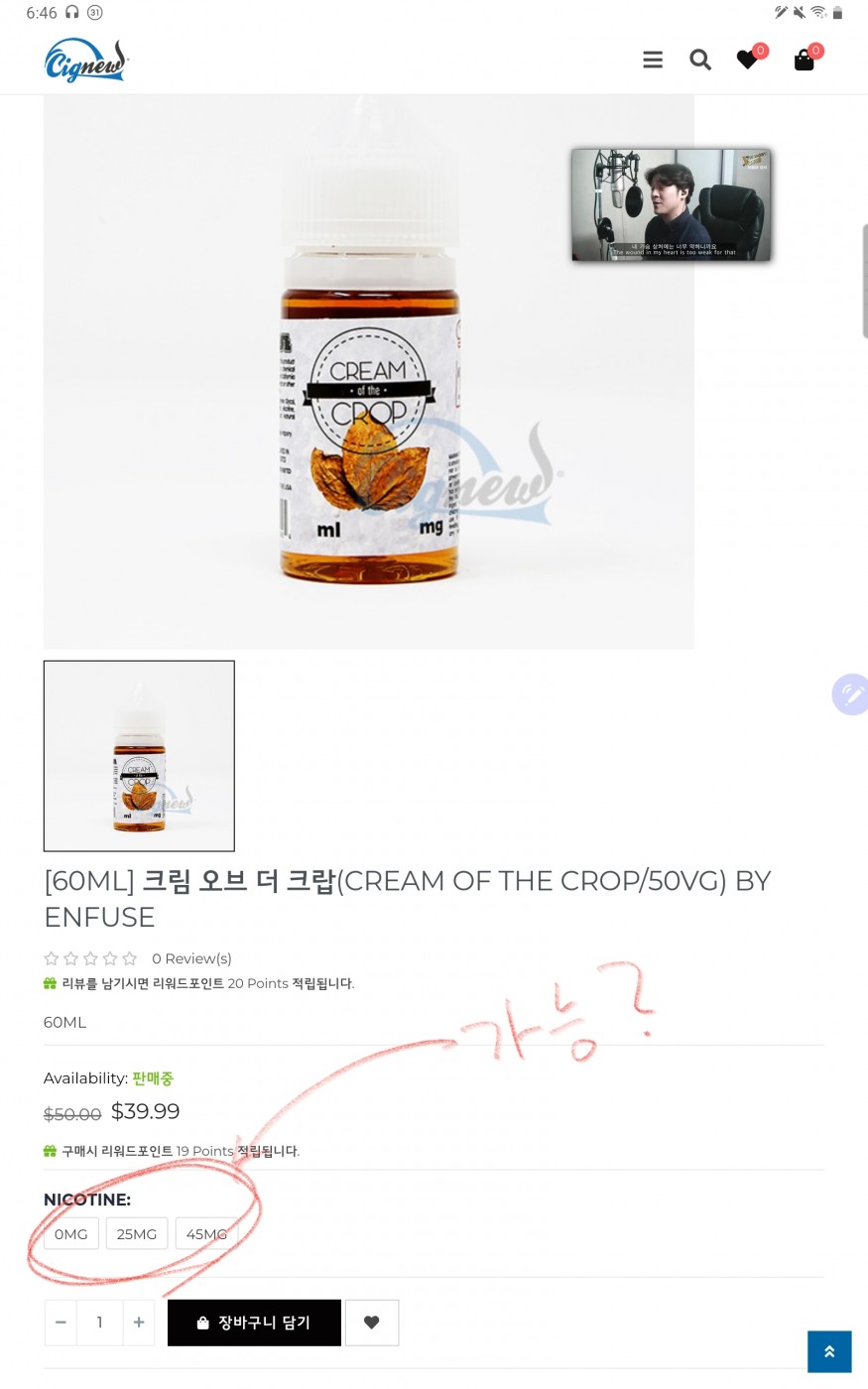This screenshot has width=868, height=1389.
Task: Add product to wishlist heart button
Action: tap(372, 1323)
